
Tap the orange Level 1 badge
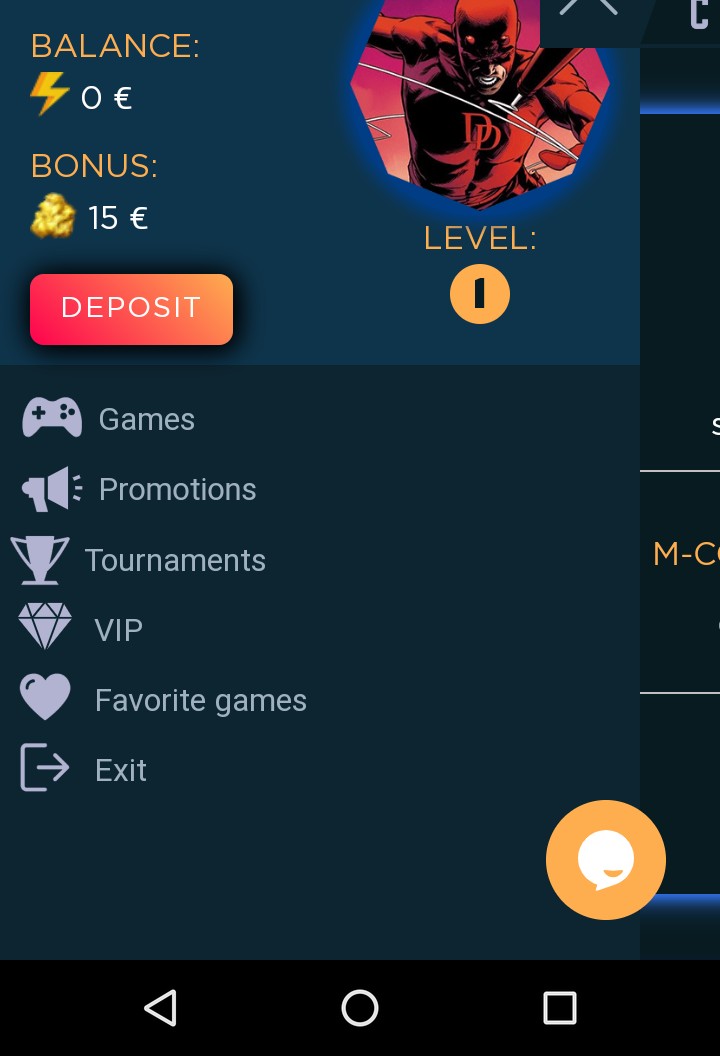pos(480,293)
